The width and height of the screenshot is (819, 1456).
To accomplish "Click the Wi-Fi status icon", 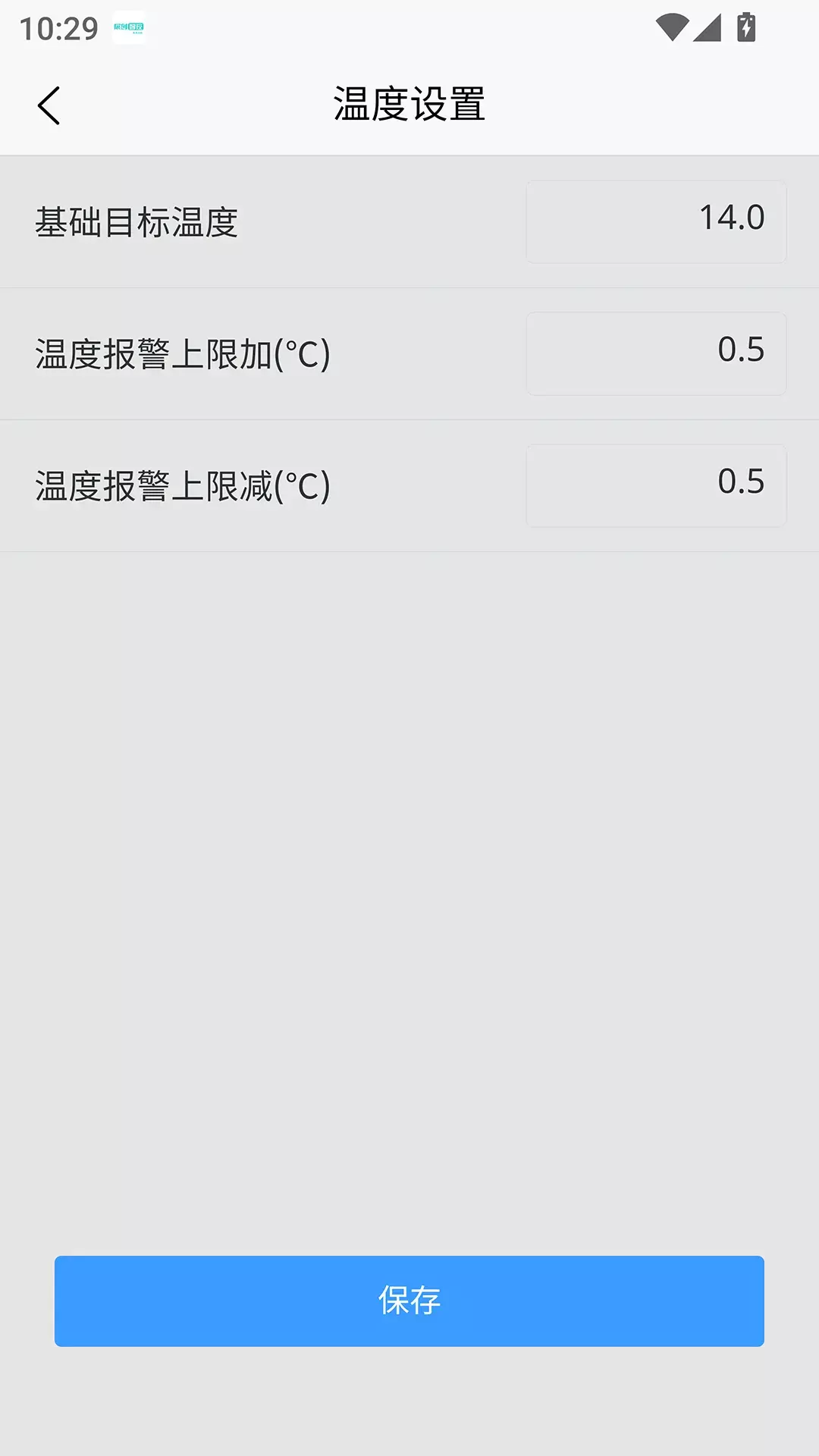I will (670, 25).
